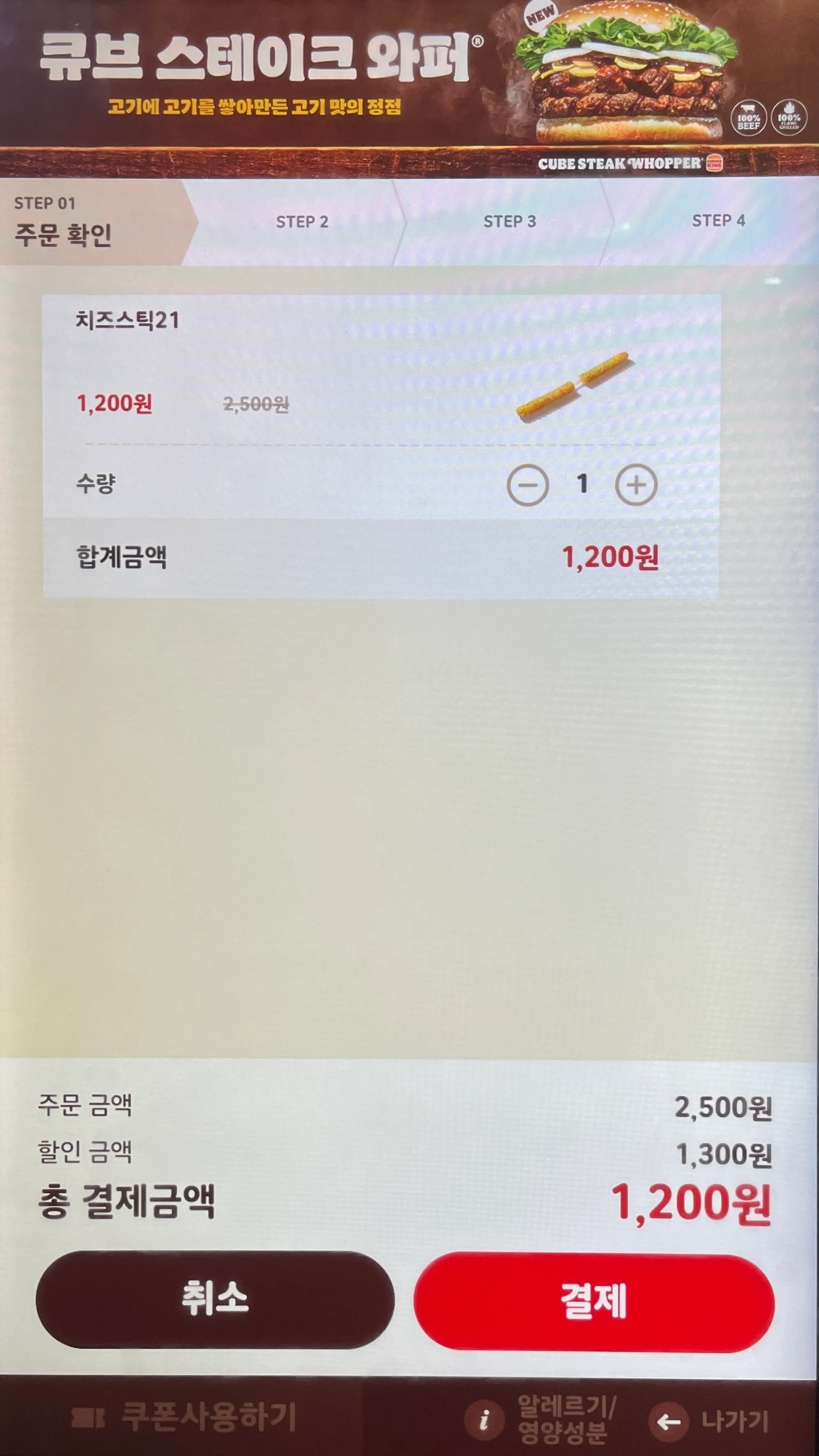Cancel the order with 취소
This screenshot has height=1456, width=819.
pyautogui.click(x=215, y=1299)
